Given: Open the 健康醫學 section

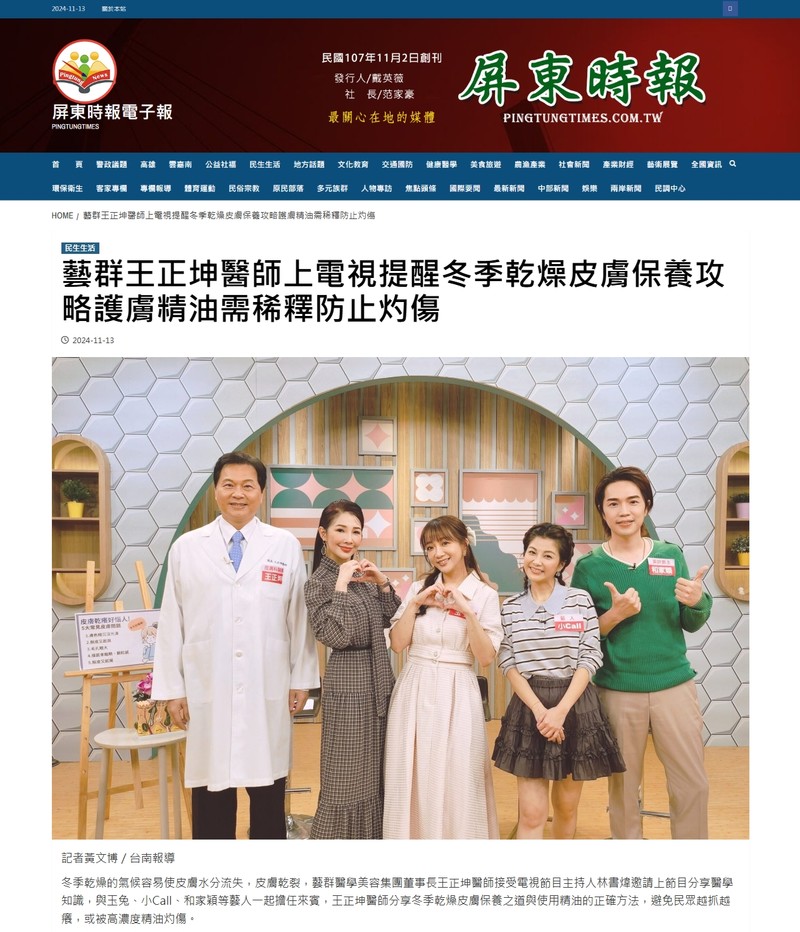Looking at the screenshot, I should point(441,164).
